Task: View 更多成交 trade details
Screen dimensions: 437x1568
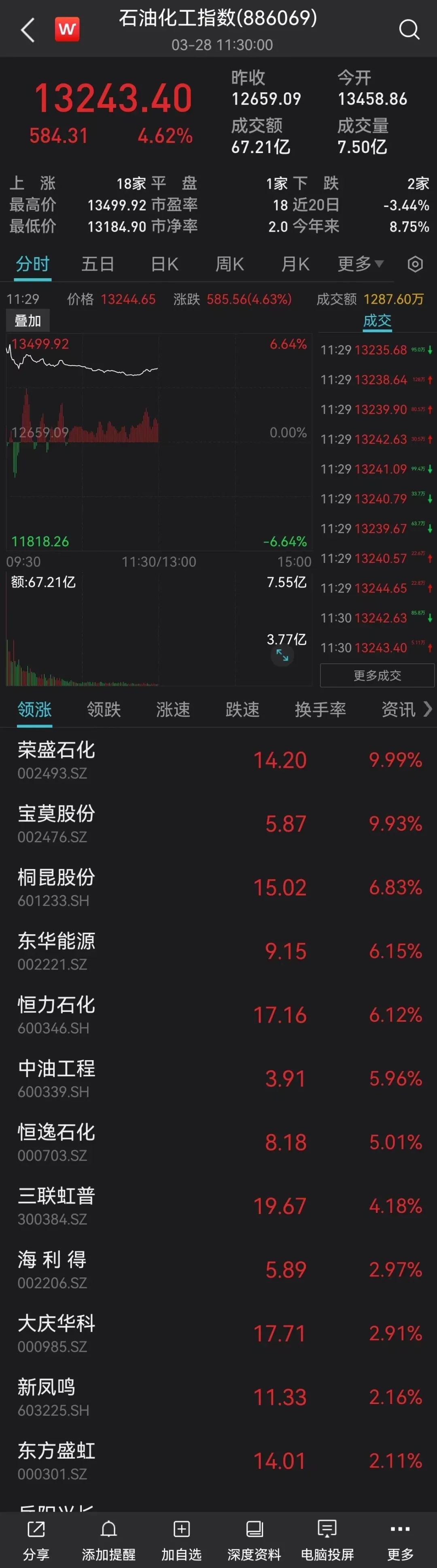Action: click(377, 675)
